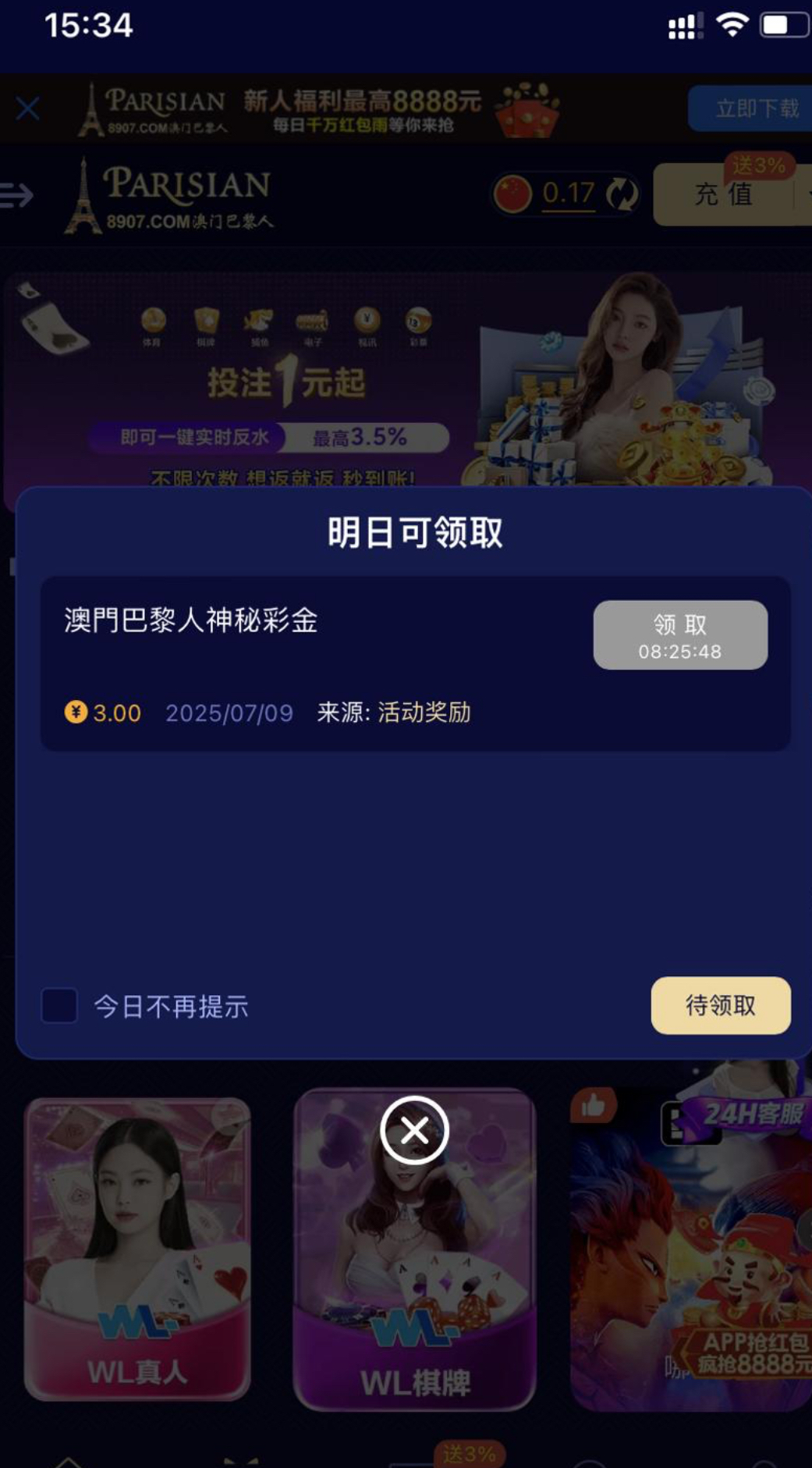812x1468 pixels.
Task: Open the side menu arrow button
Action: coord(17,194)
